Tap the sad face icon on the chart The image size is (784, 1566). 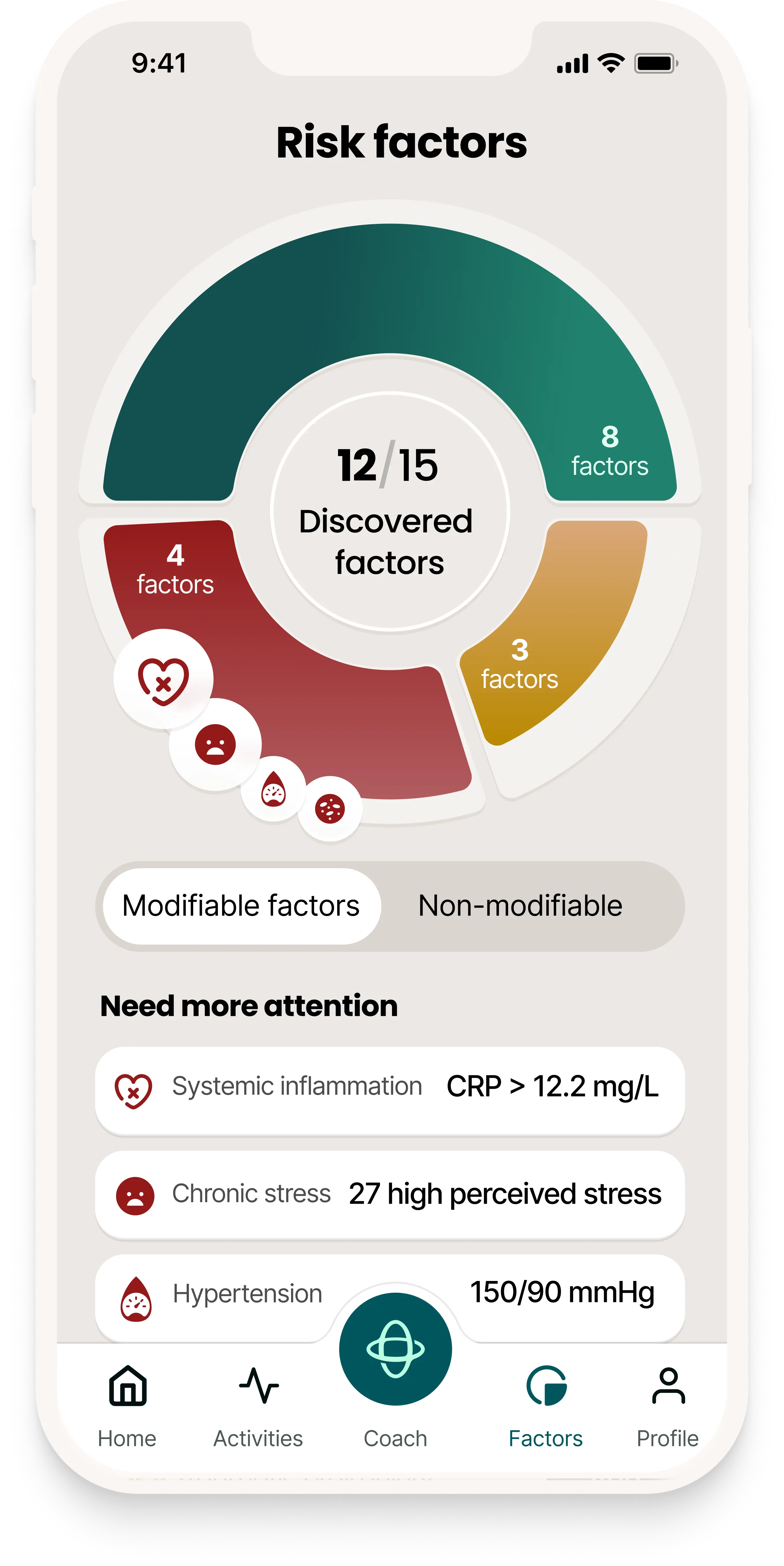coord(215,744)
